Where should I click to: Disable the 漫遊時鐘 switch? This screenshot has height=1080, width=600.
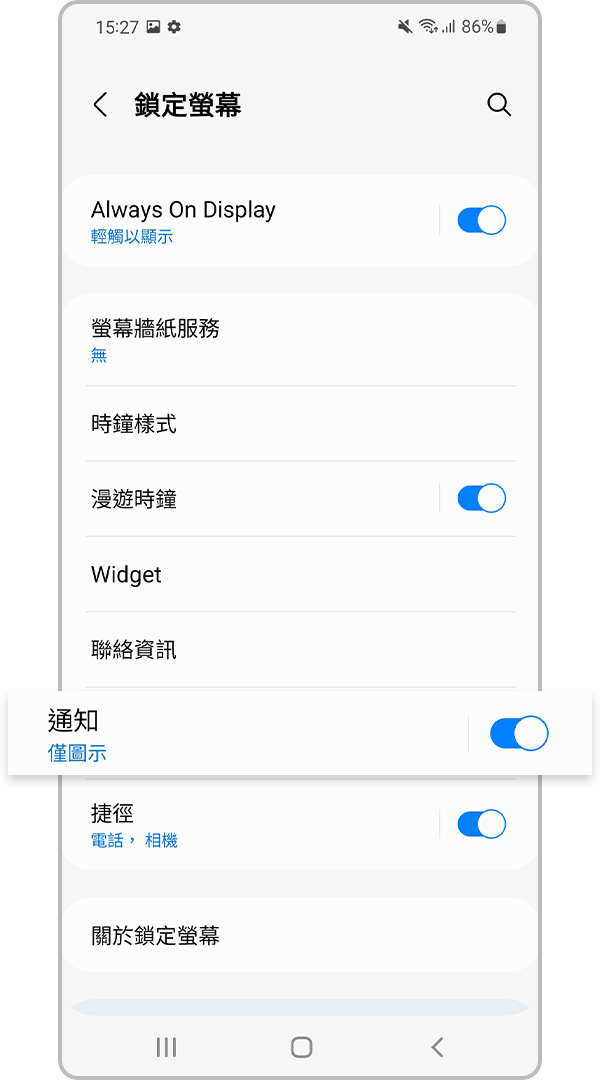pos(481,498)
